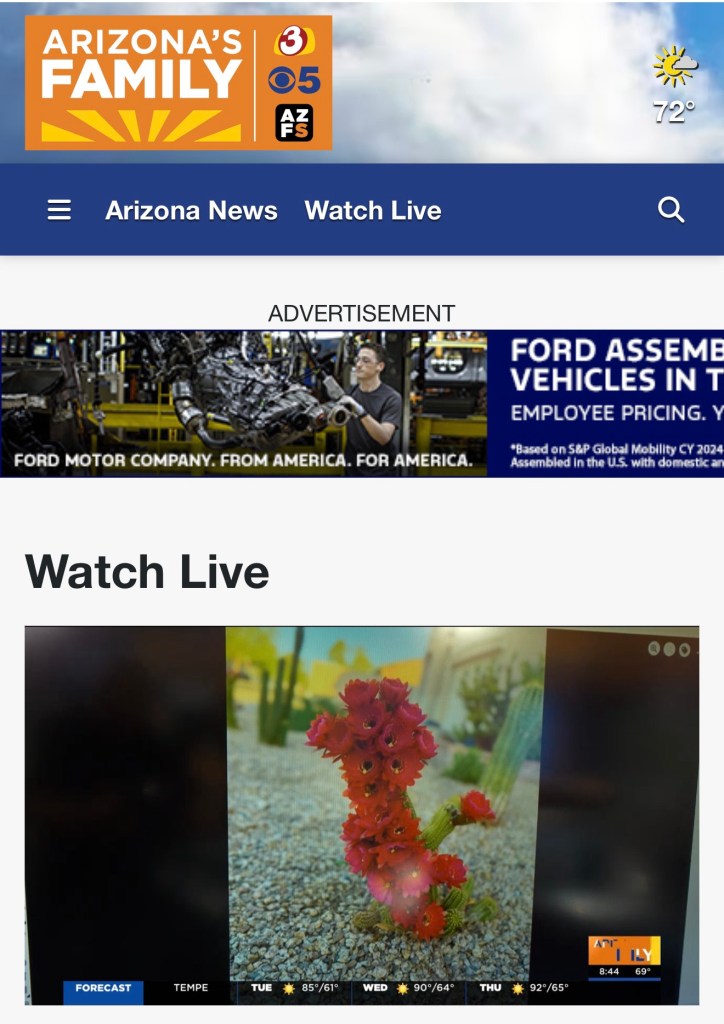View the 72° weather widget

[675, 85]
